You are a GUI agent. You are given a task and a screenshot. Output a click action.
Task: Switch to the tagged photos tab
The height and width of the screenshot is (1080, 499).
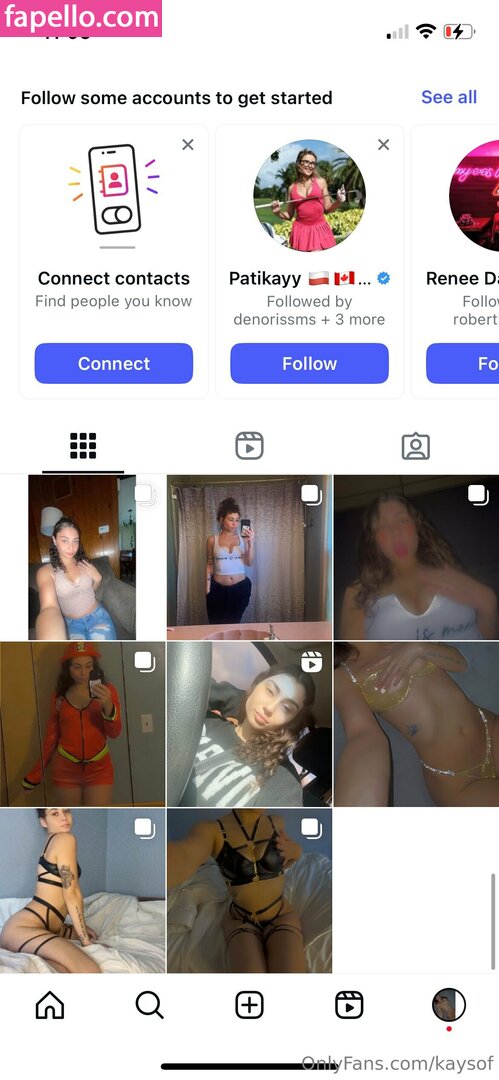[x=416, y=446]
